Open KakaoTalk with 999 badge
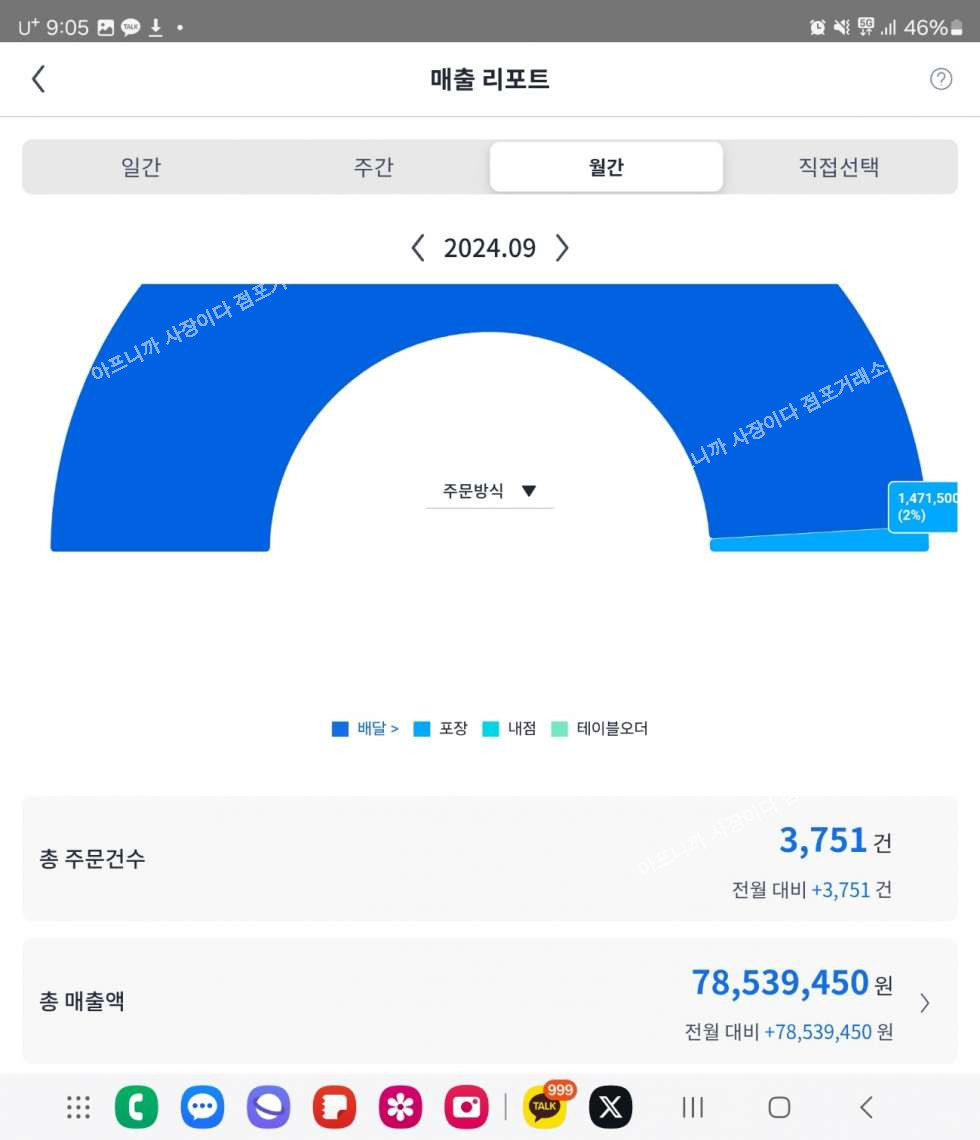Screen dimensions: 980x1140 pos(545,1107)
